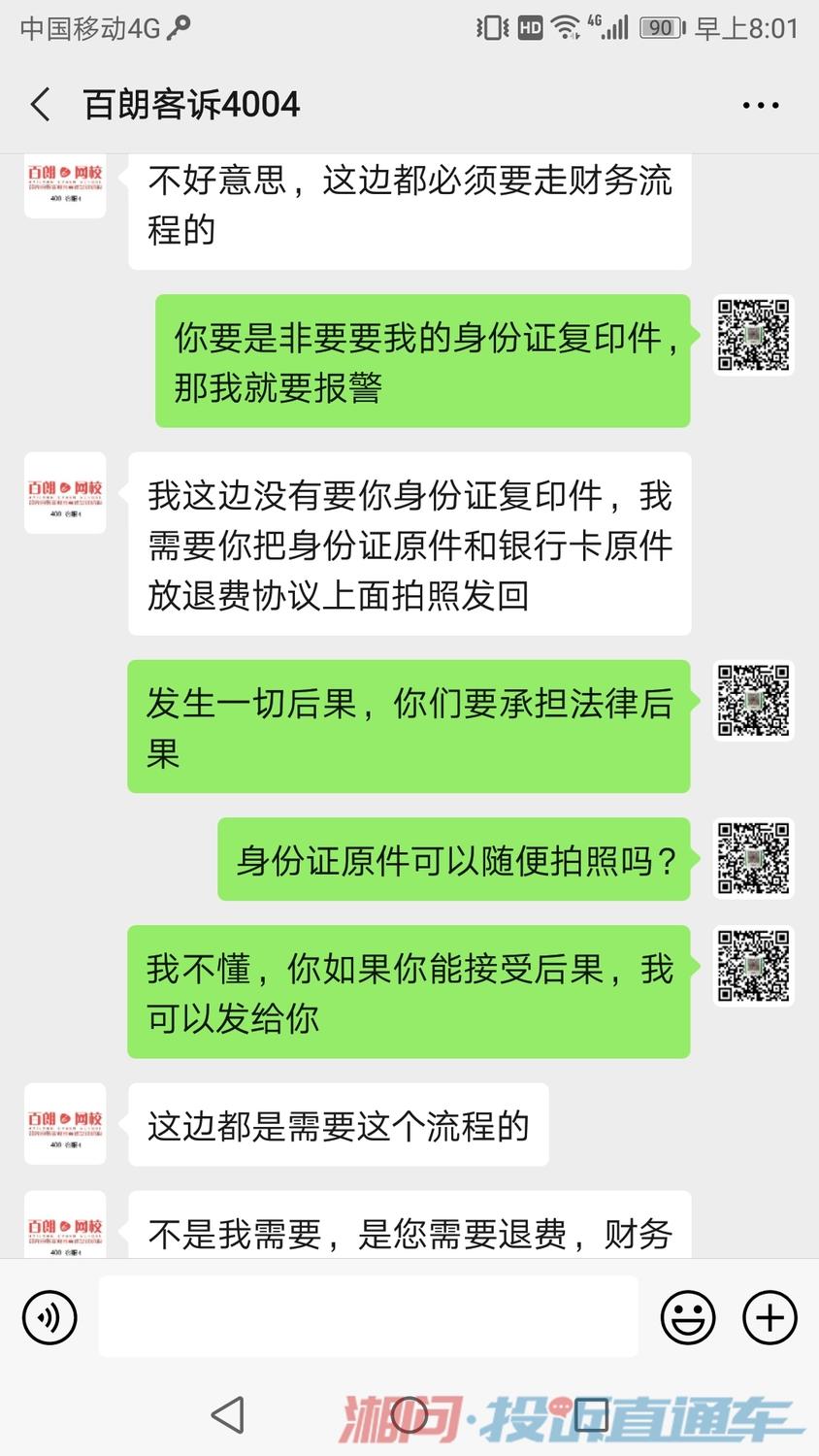The image size is (819, 1456).
Task: Go back from 百朗客诉4004 chat
Action: click(41, 105)
